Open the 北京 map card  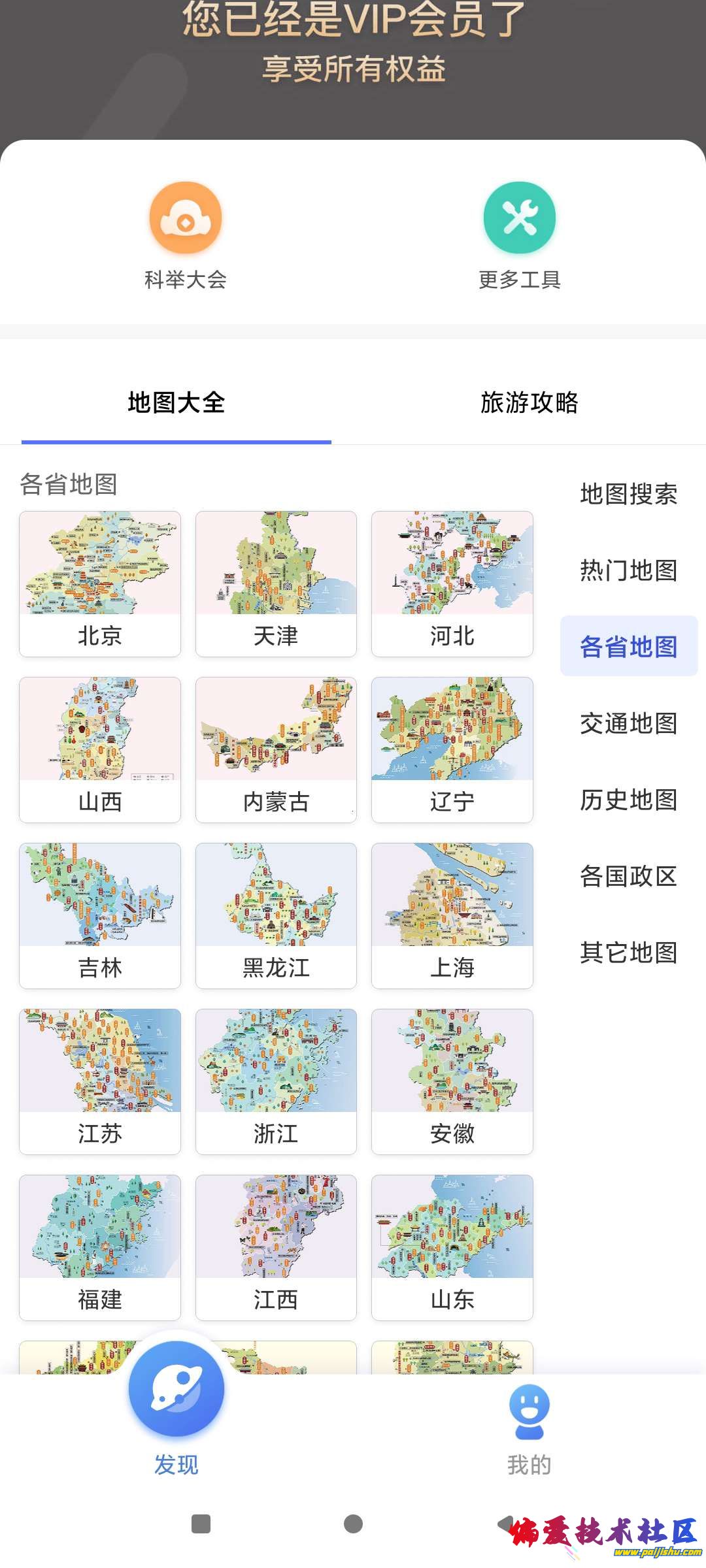100,583
